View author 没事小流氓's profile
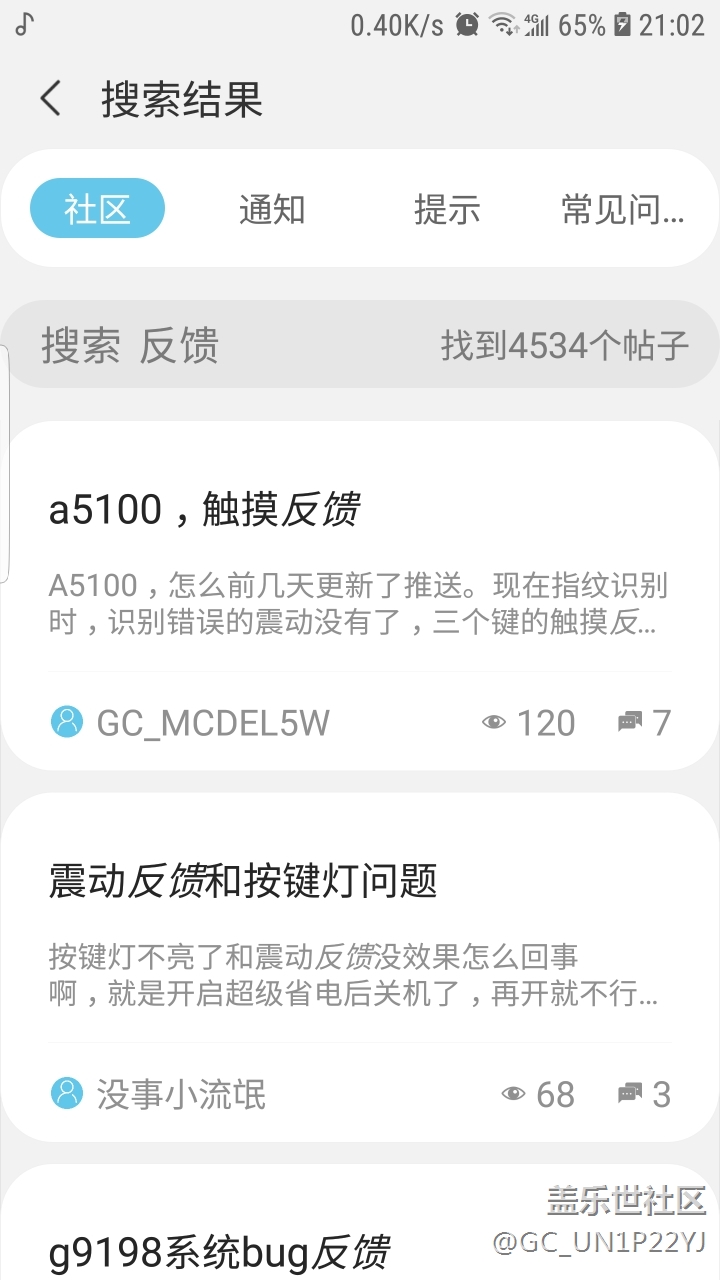This screenshot has width=720, height=1280. [x=180, y=1094]
